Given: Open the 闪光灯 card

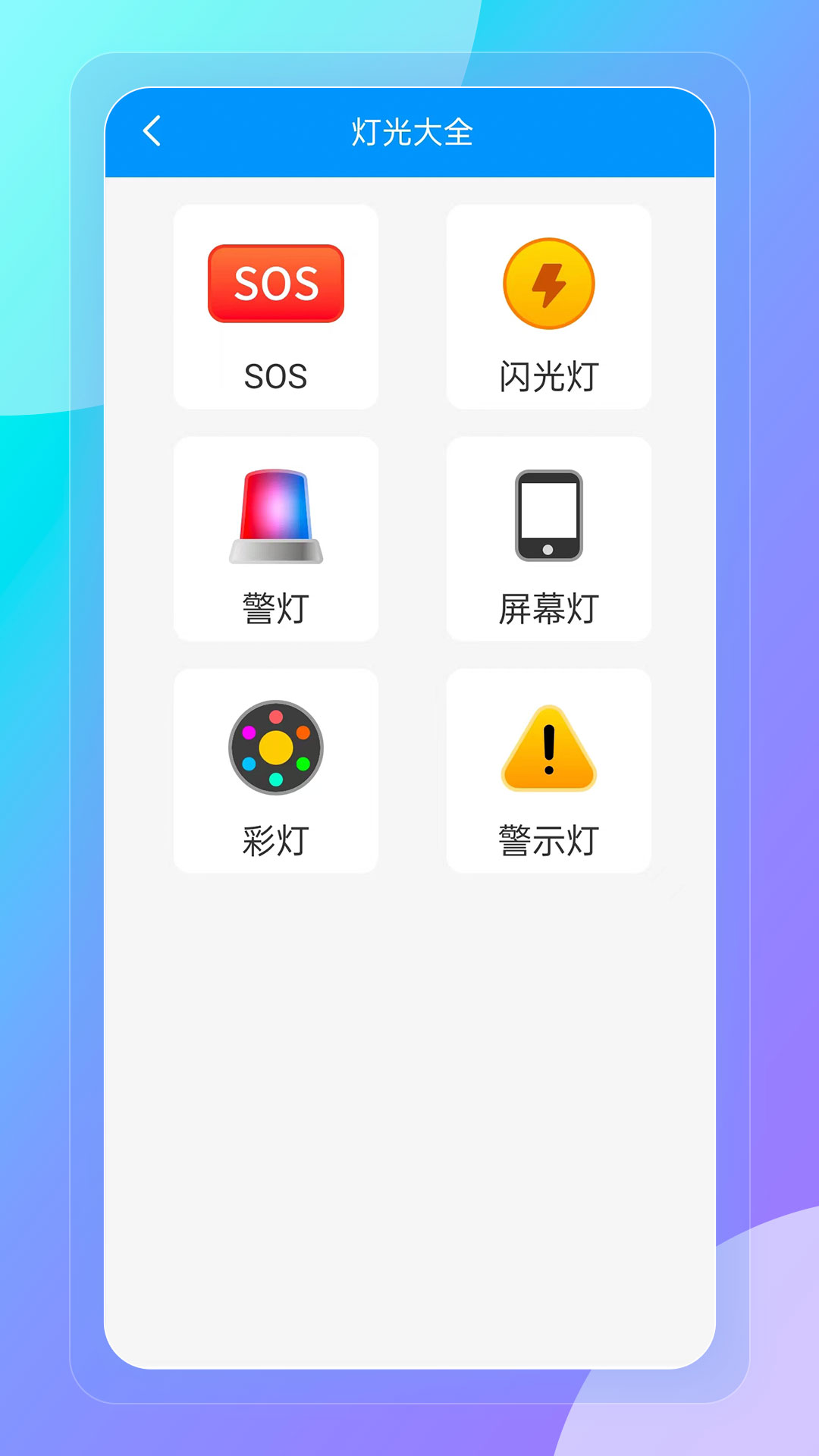Looking at the screenshot, I should pyautogui.click(x=549, y=306).
